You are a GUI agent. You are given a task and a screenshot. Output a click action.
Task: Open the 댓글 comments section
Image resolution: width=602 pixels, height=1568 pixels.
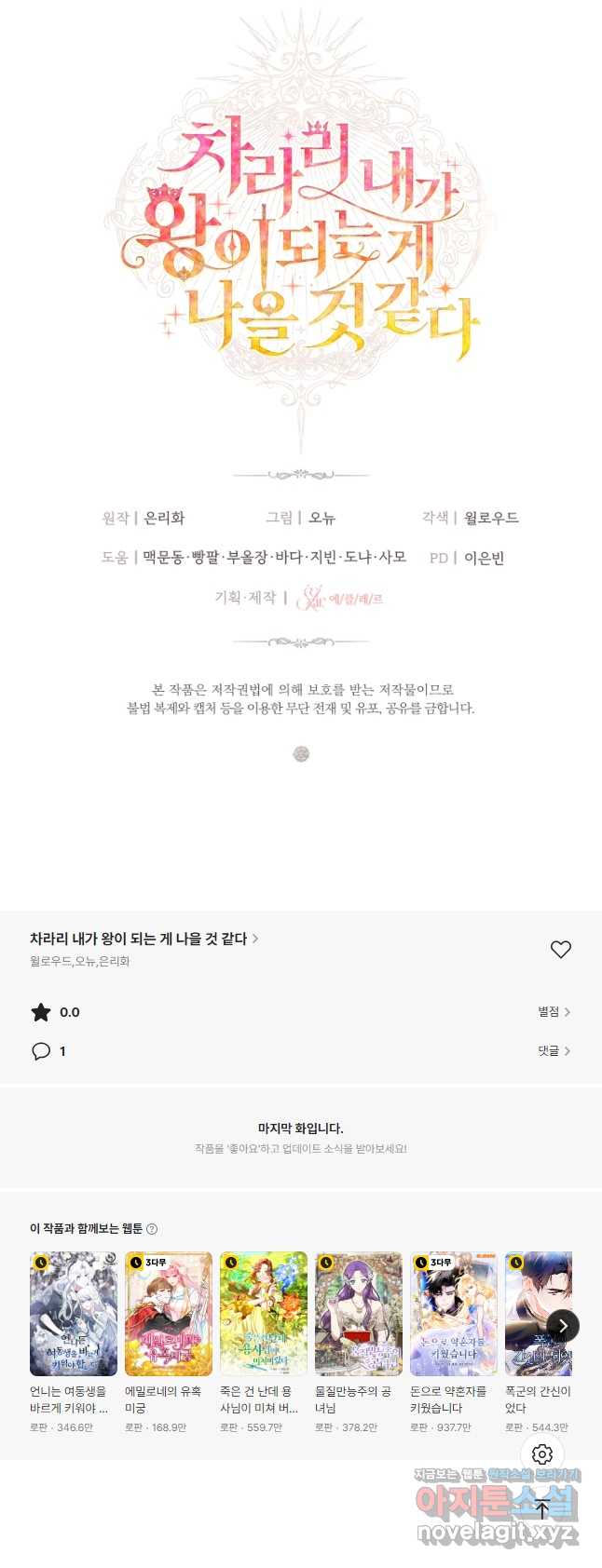coord(554,1051)
